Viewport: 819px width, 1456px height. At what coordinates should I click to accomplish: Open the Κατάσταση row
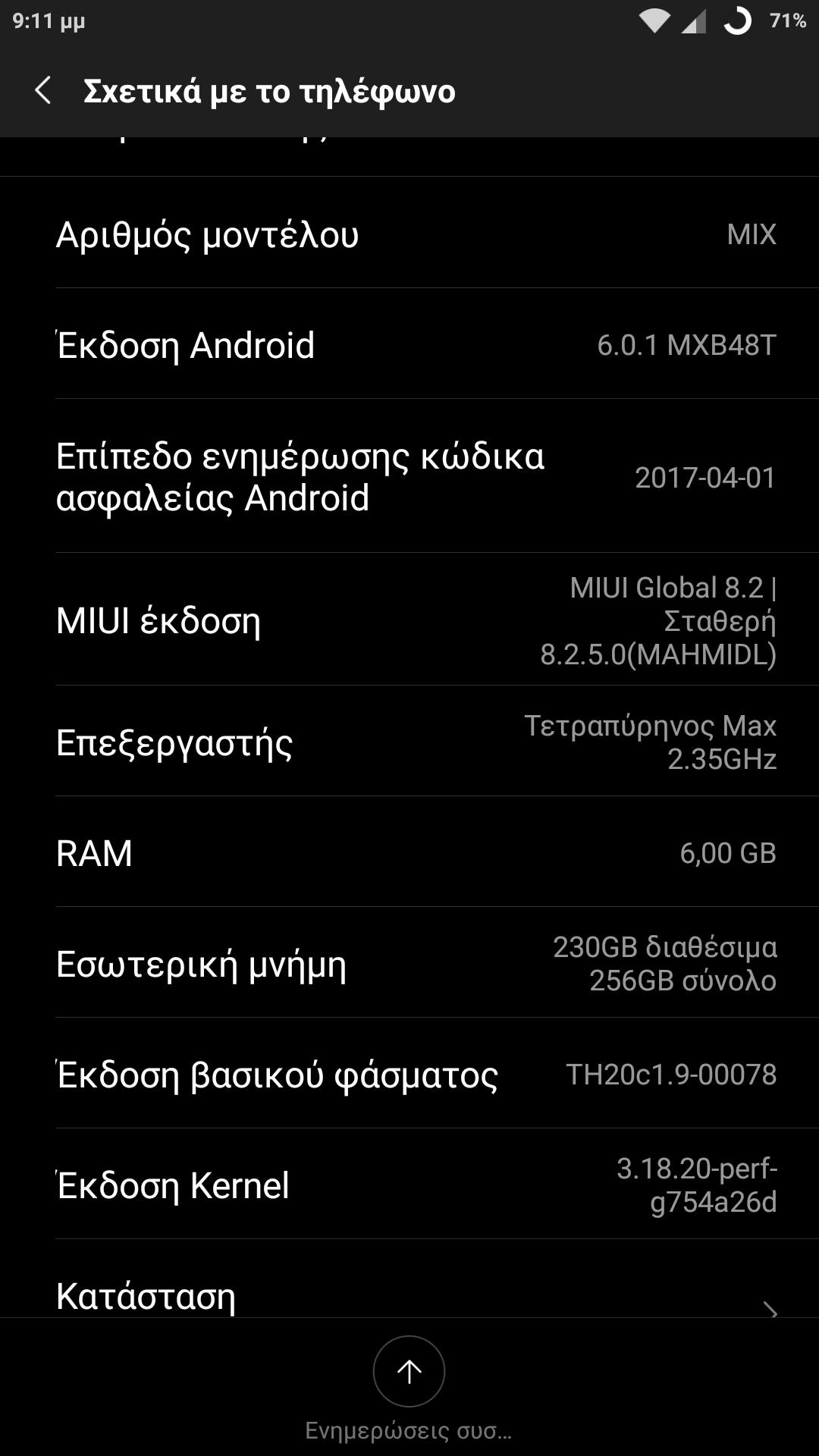click(x=409, y=1295)
